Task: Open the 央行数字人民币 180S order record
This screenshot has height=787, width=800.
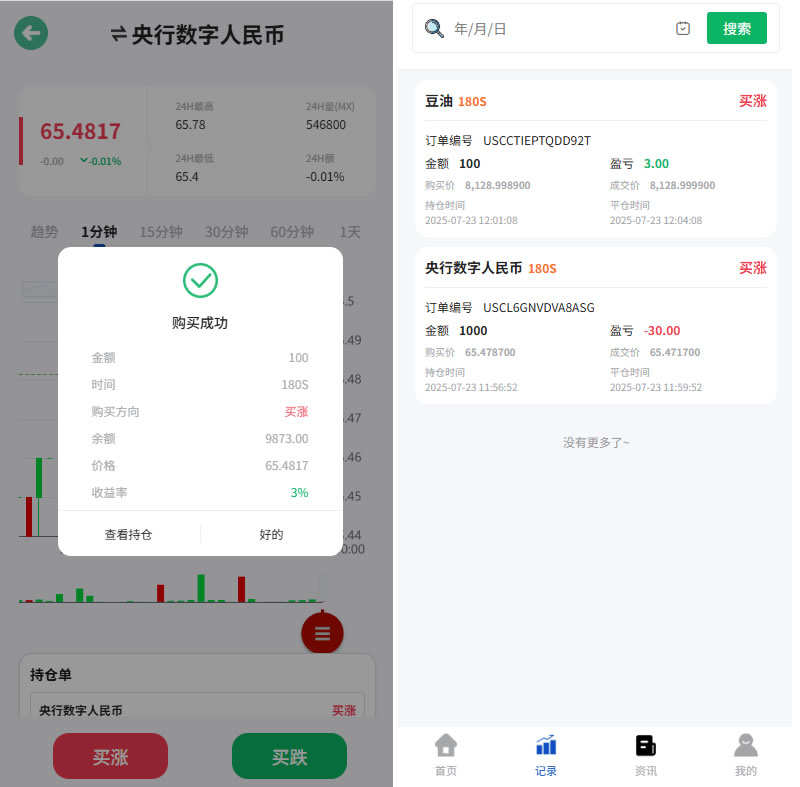Action: tap(595, 326)
